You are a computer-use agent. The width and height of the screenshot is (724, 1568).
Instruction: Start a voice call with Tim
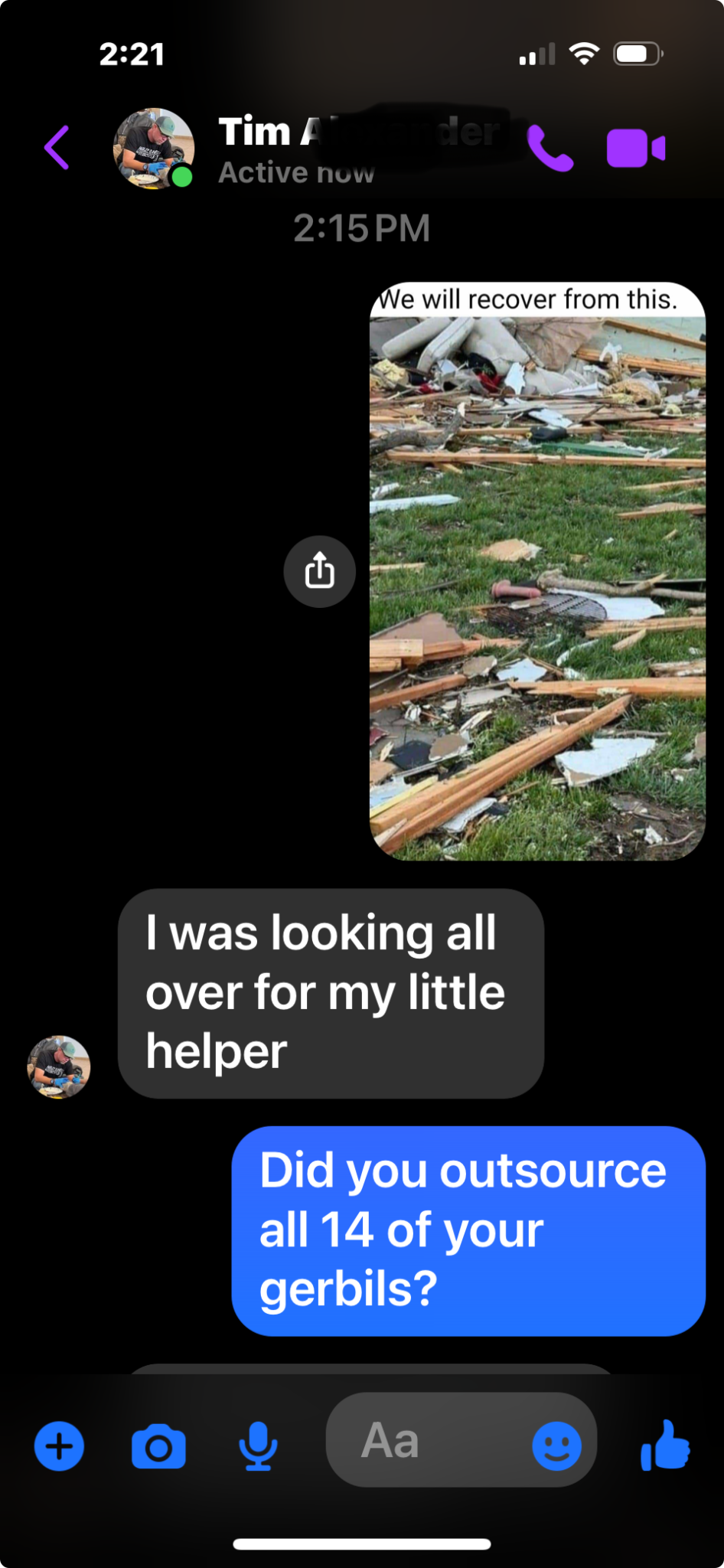(x=550, y=148)
